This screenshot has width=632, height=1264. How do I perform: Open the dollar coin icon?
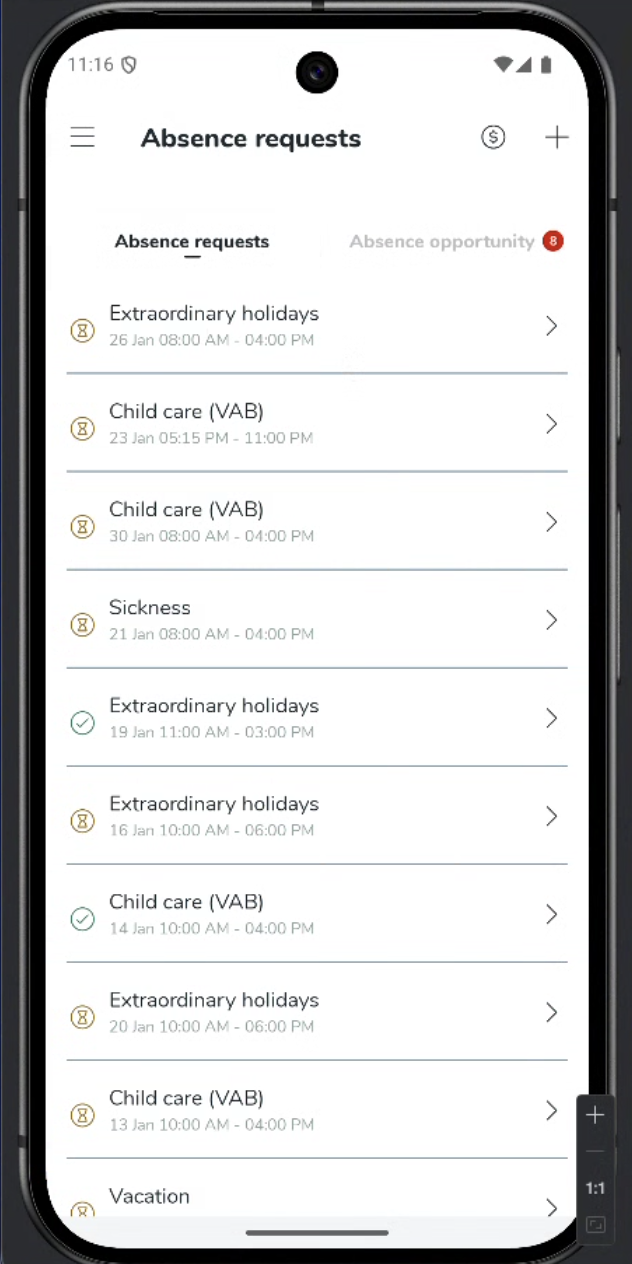pyautogui.click(x=493, y=138)
